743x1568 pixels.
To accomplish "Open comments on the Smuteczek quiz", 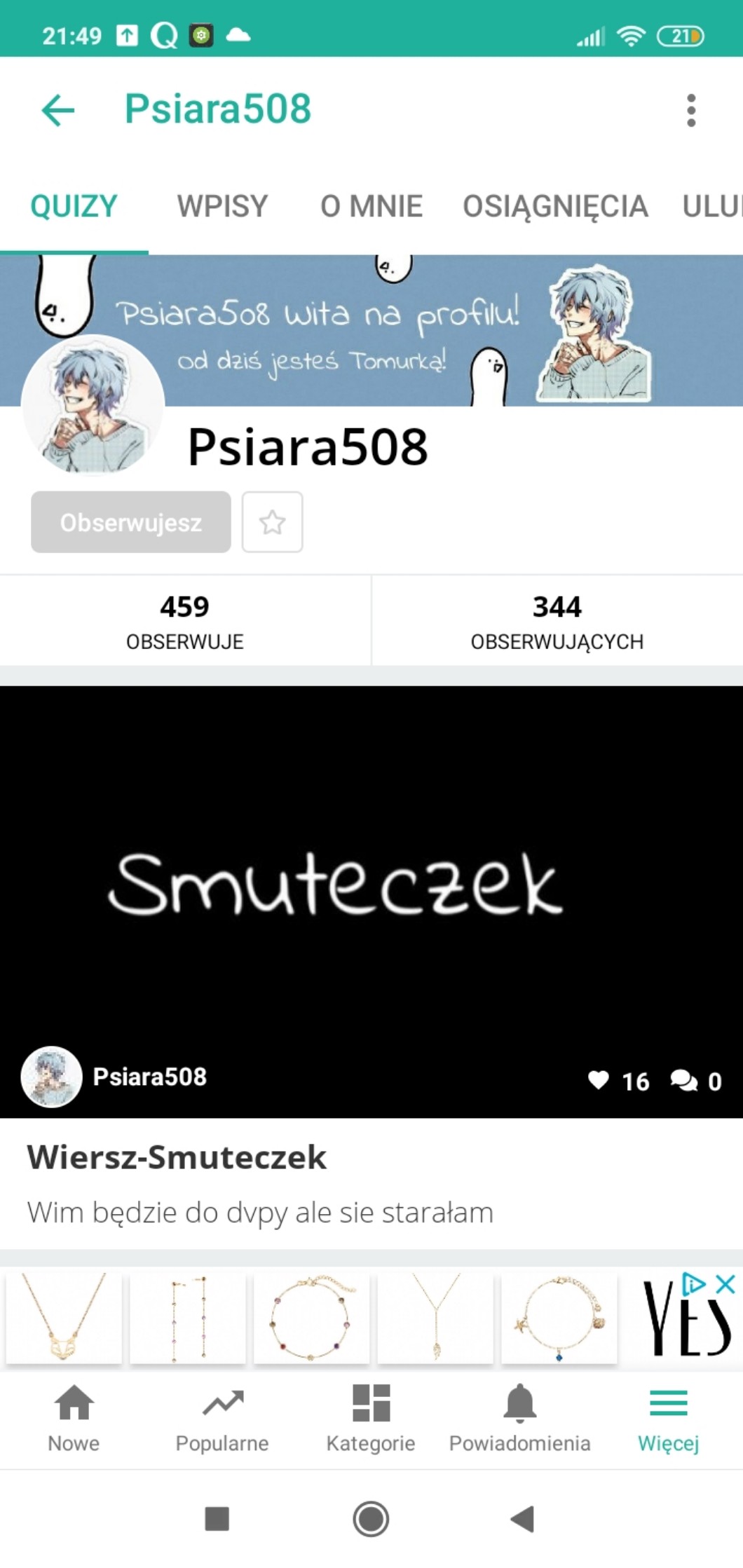I will pyautogui.click(x=684, y=1080).
